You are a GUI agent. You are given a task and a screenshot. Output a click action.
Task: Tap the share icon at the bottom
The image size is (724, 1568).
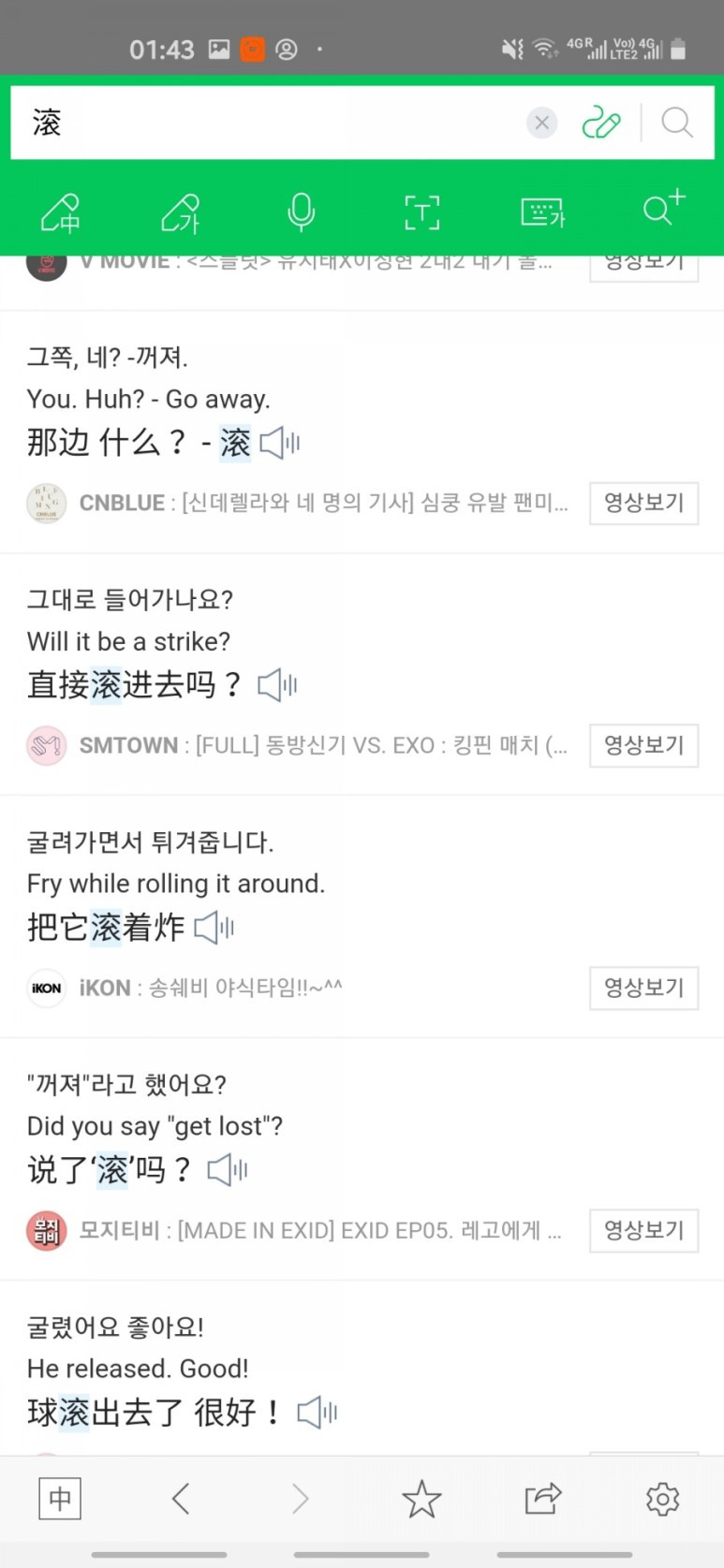point(542,1499)
